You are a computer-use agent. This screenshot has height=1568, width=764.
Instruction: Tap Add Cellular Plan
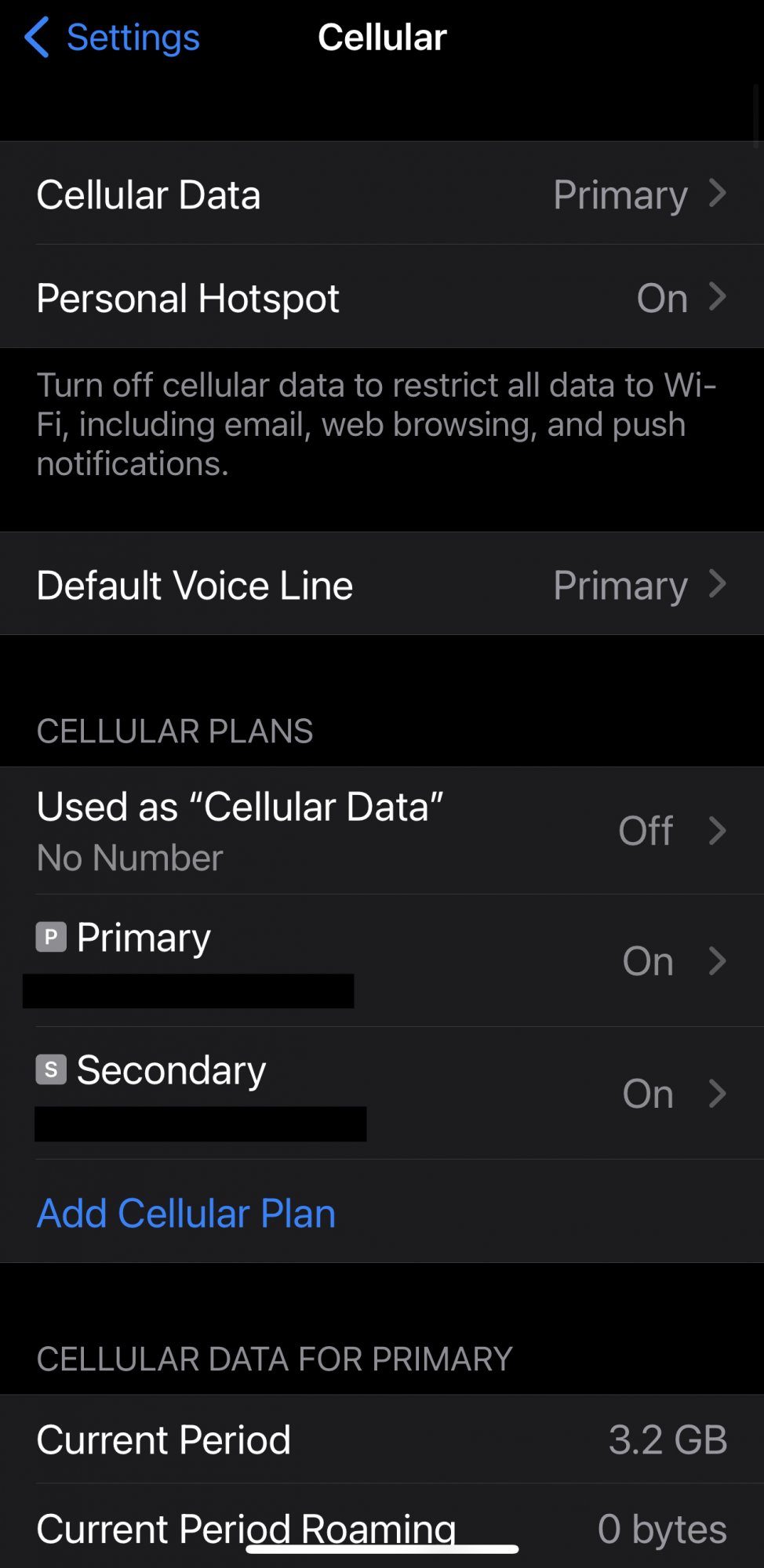coord(187,1213)
